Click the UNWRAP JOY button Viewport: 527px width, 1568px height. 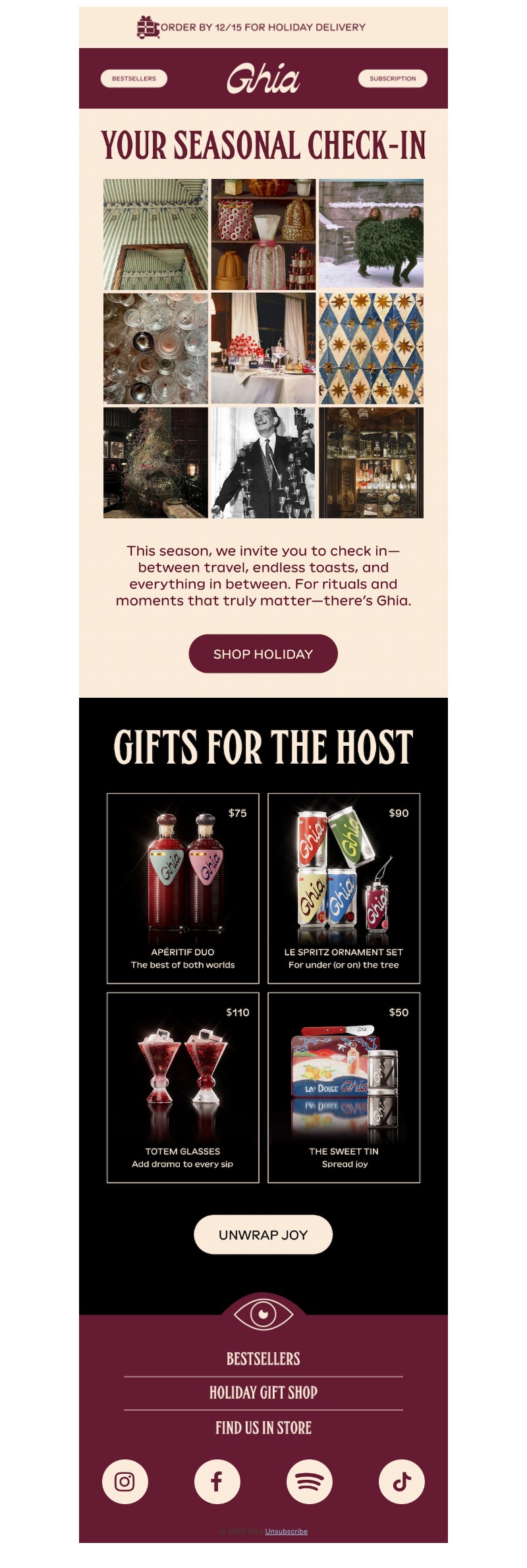[x=263, y=1234]
